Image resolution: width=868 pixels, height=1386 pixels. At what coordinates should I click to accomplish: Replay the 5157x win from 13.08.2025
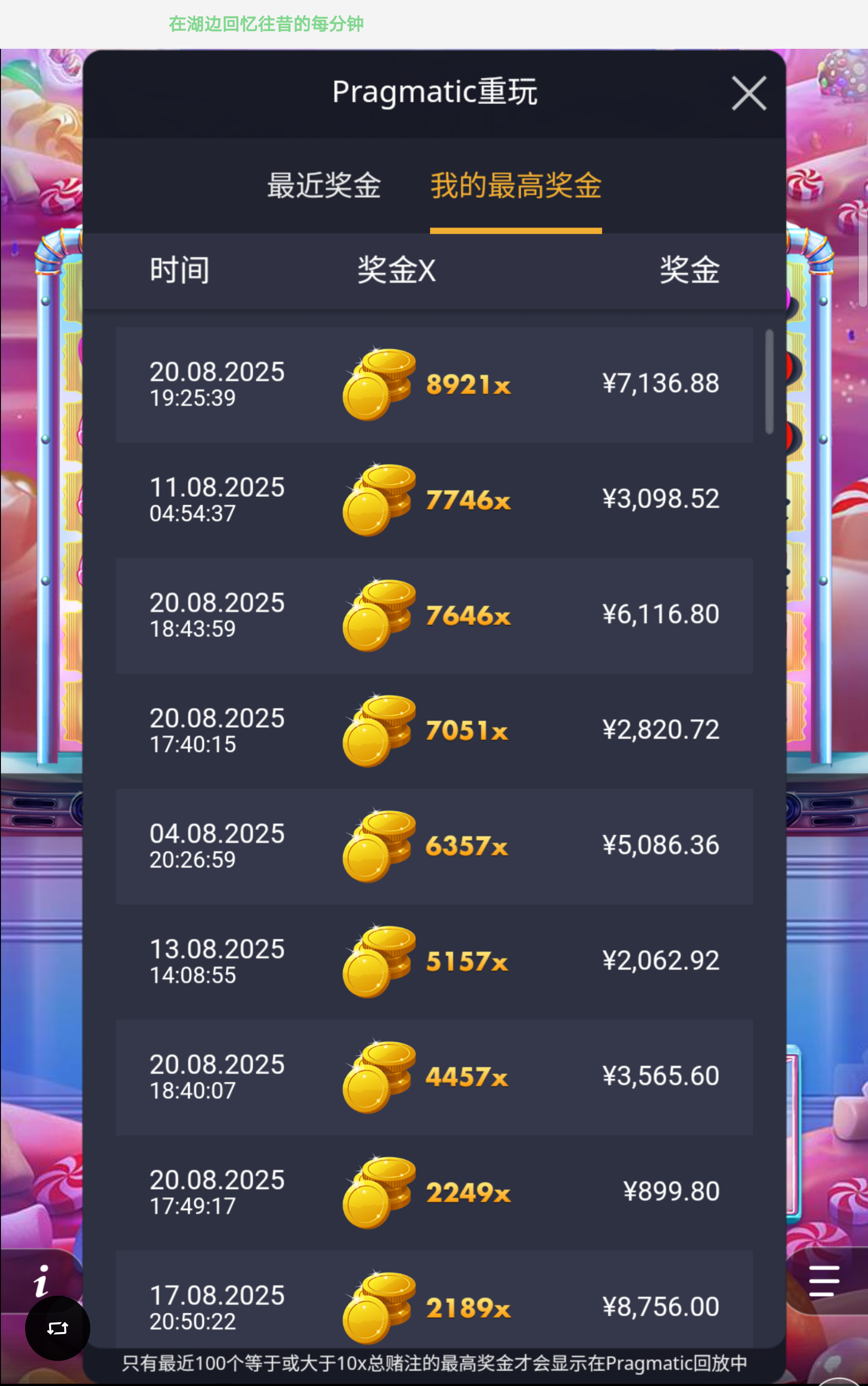pyautogui.click(x=434, y=961)
